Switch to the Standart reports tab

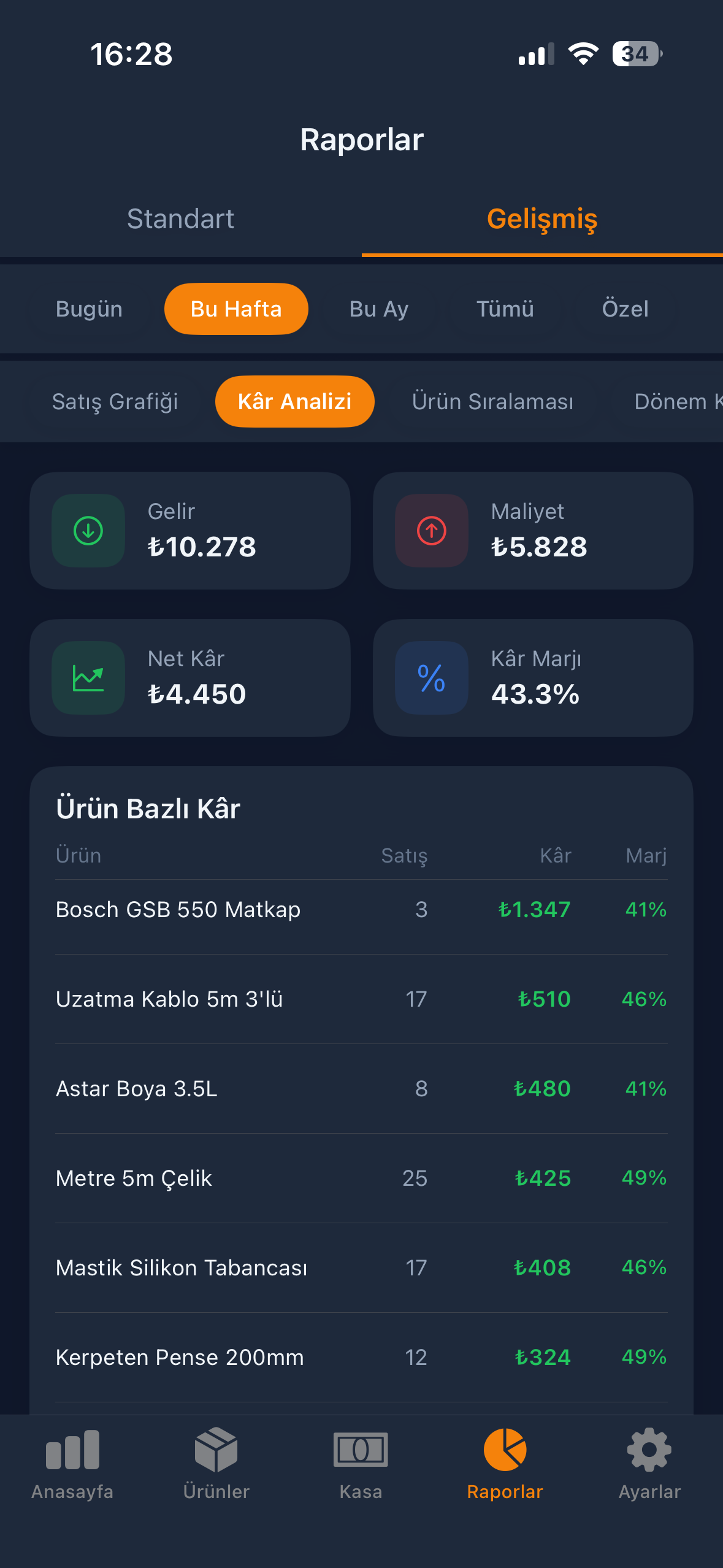(x=180, y=219)
